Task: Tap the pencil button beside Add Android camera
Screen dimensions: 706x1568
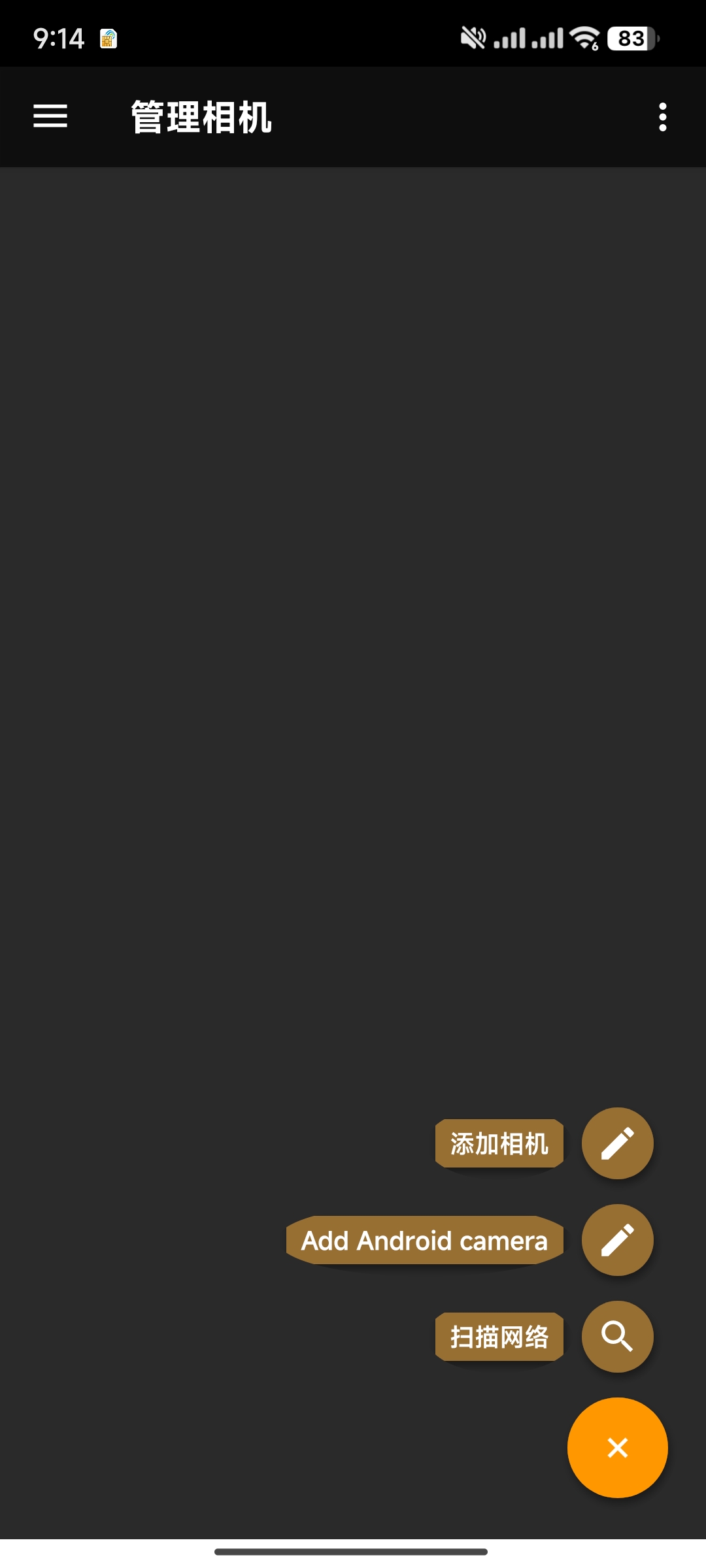Action: [x=617, y=1240]
